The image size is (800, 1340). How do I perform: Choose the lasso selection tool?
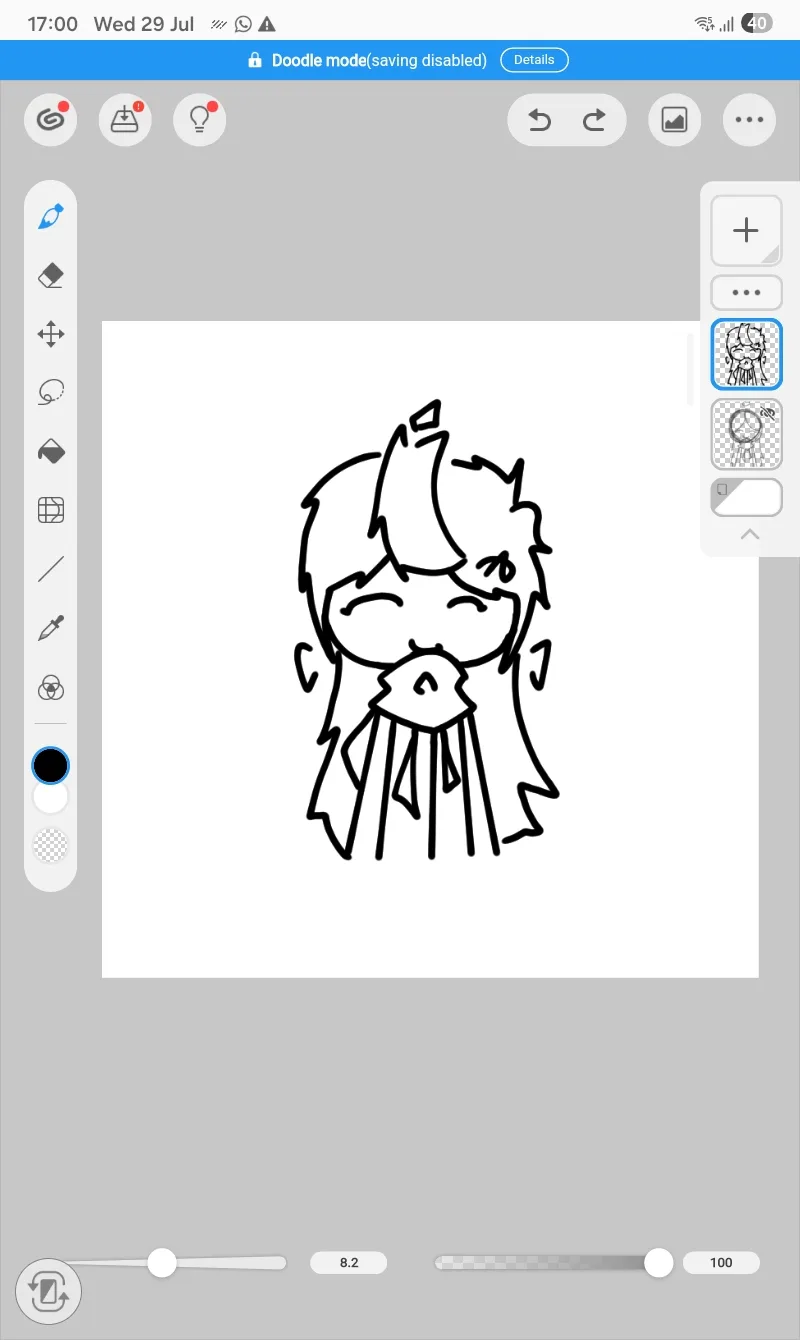pos(51,392)
